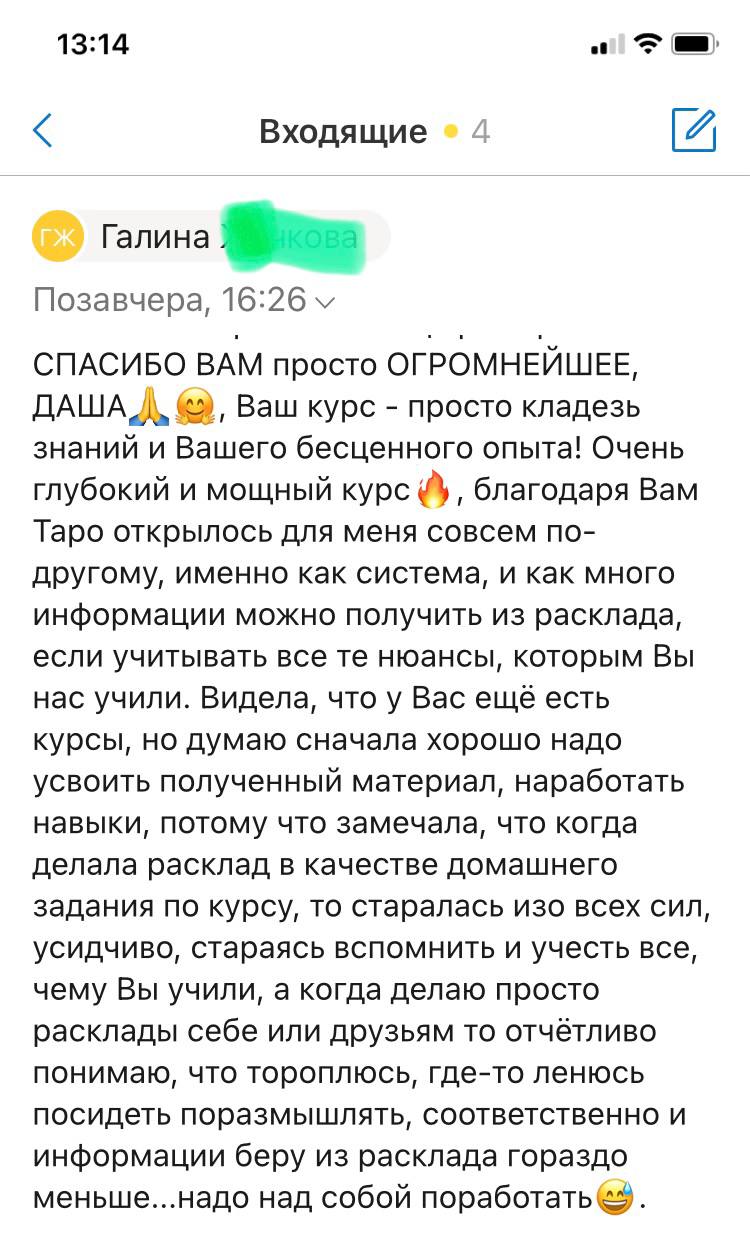Viewport: 750px width, 1248px height.
Task: Open sender Галина's contact chip
Action: [x=210, y=237]
